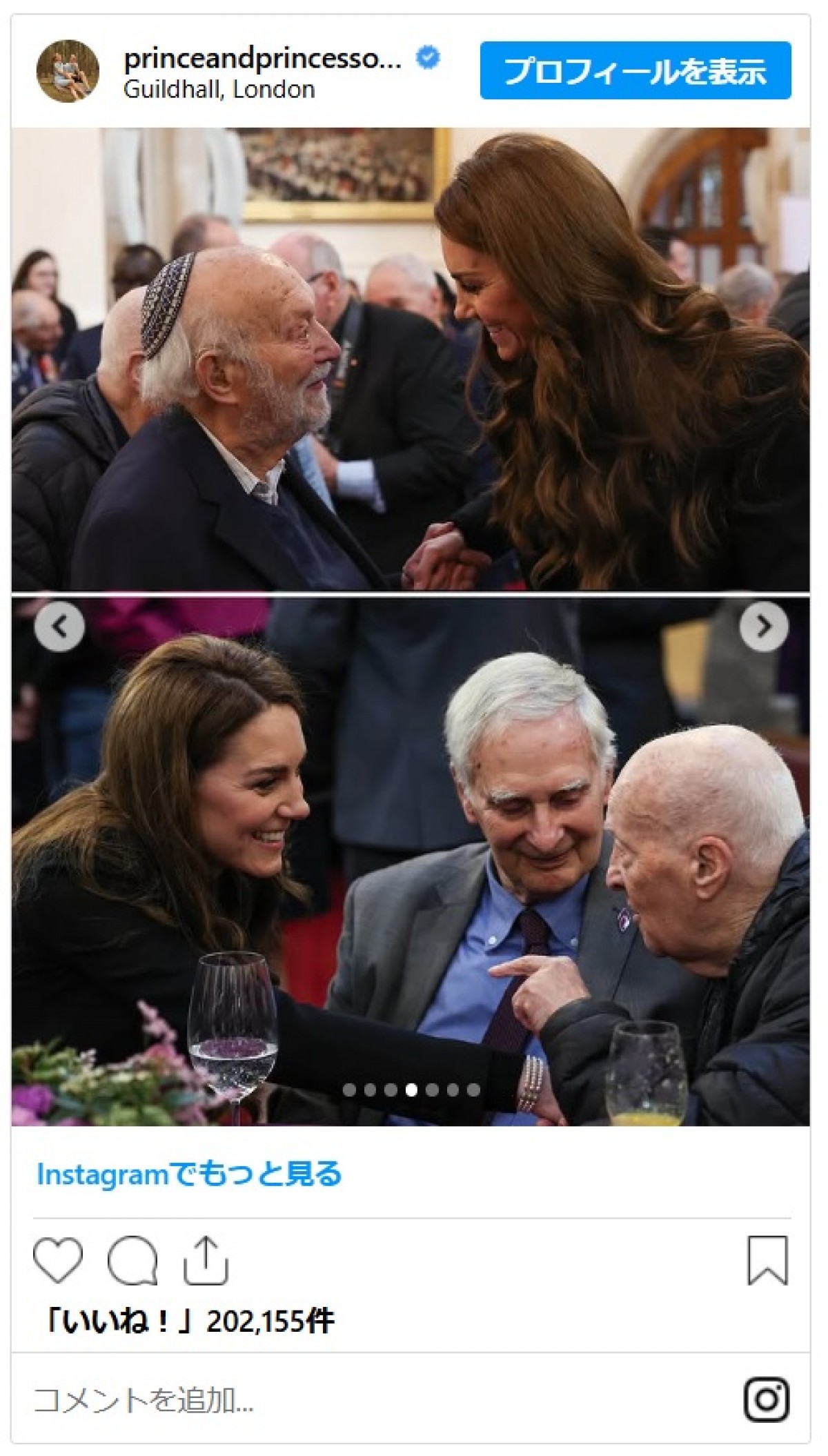Bookmark this post
Screen dimensions: 828x1456
(767, 1261)
